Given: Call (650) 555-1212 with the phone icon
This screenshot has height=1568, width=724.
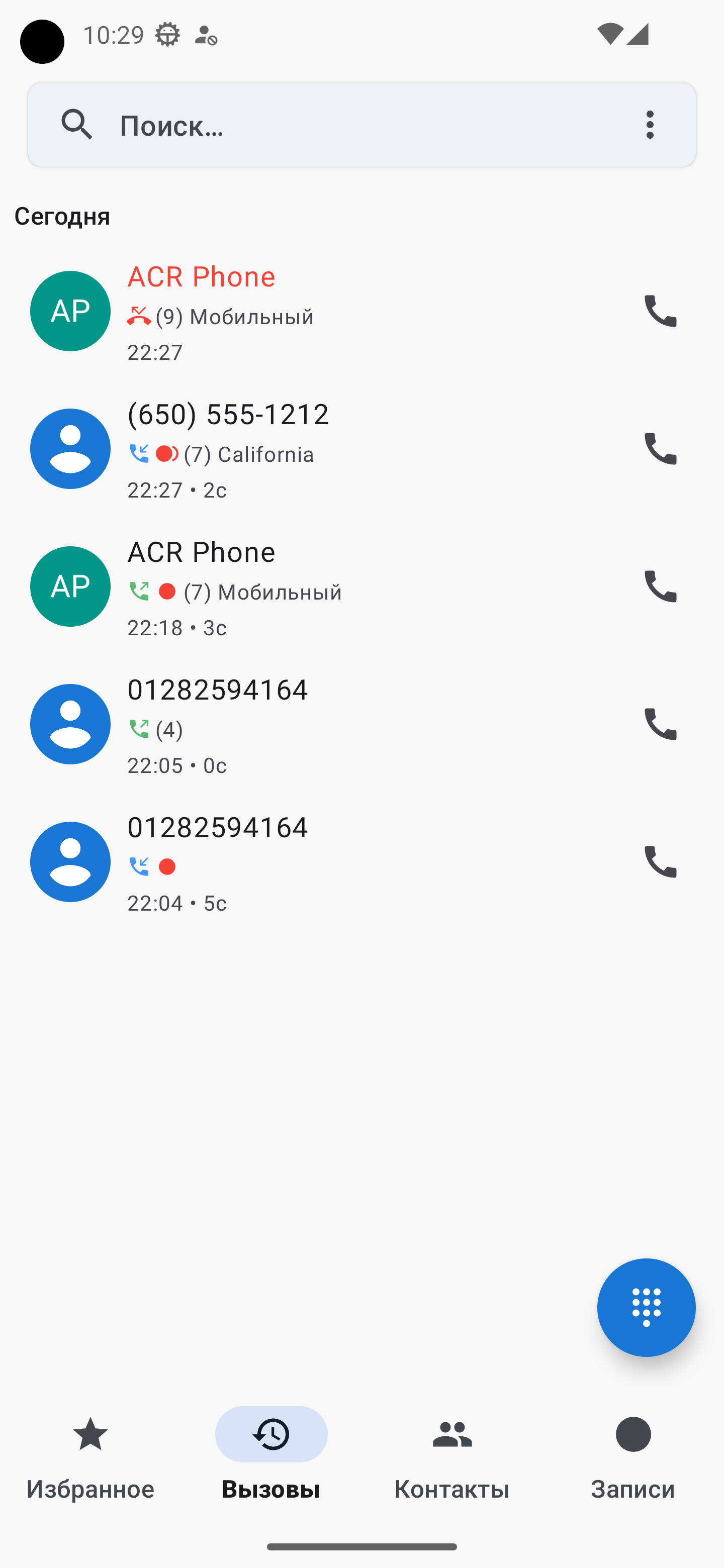Looking at the screenshot, I should [x=660, y=449].
